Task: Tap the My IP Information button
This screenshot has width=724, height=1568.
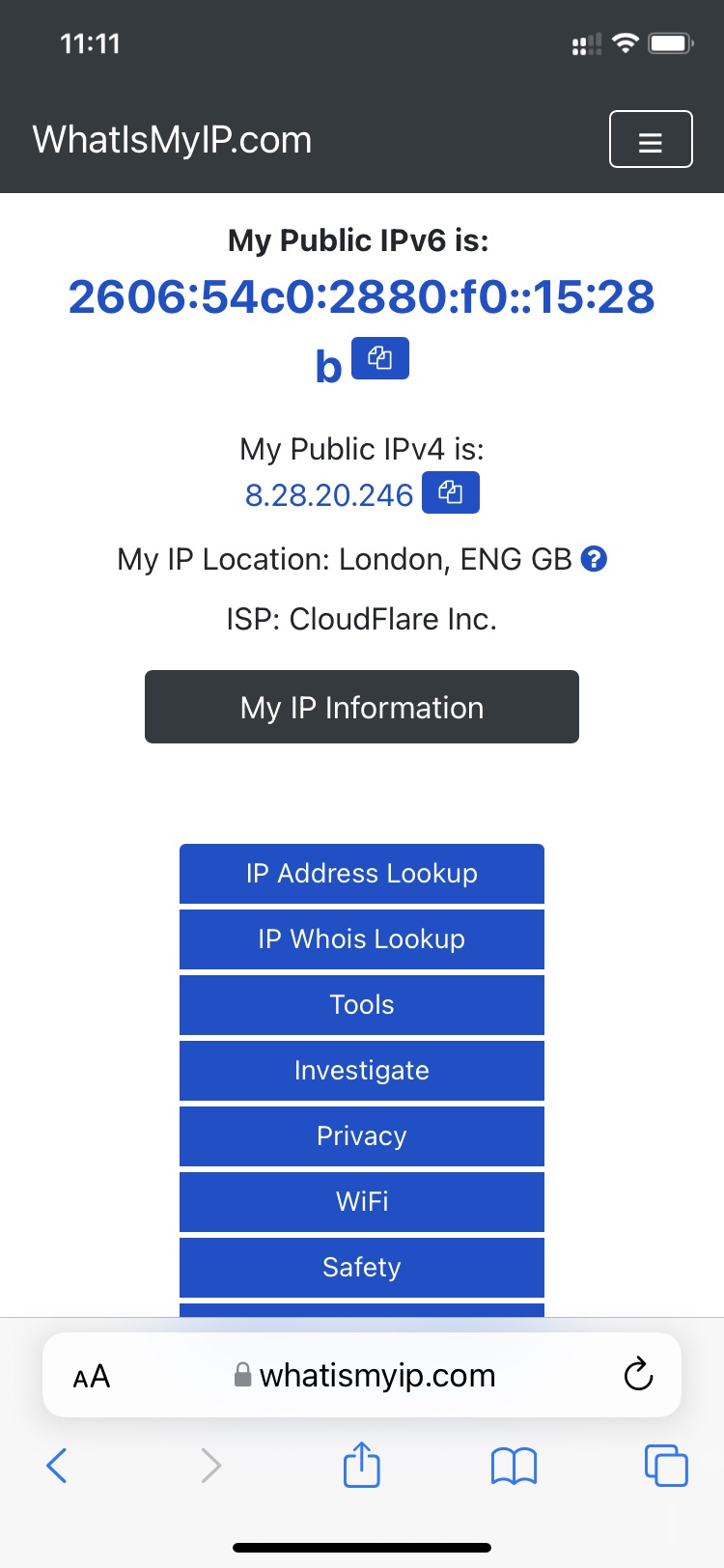Action: 362,707
